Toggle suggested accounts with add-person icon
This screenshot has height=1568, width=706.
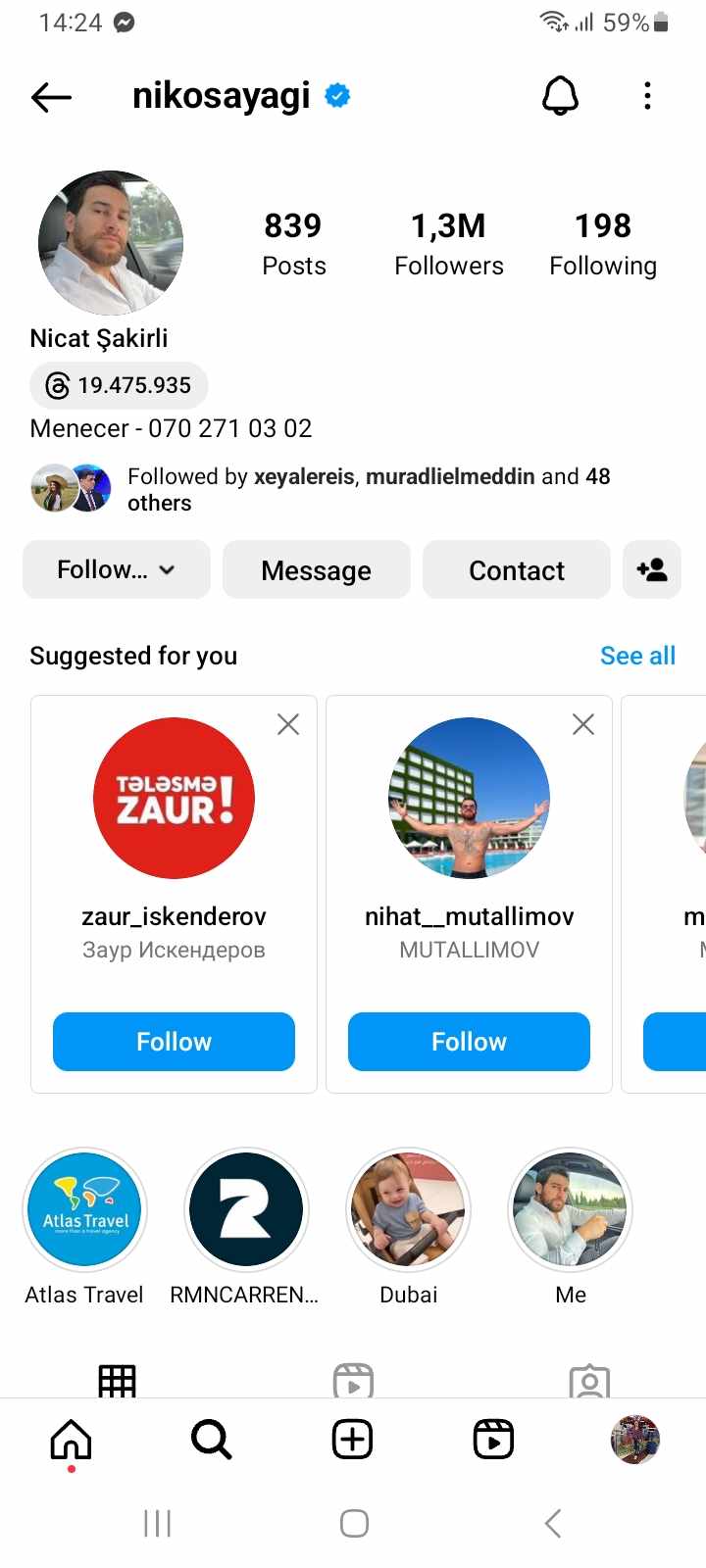coord(652,569)
